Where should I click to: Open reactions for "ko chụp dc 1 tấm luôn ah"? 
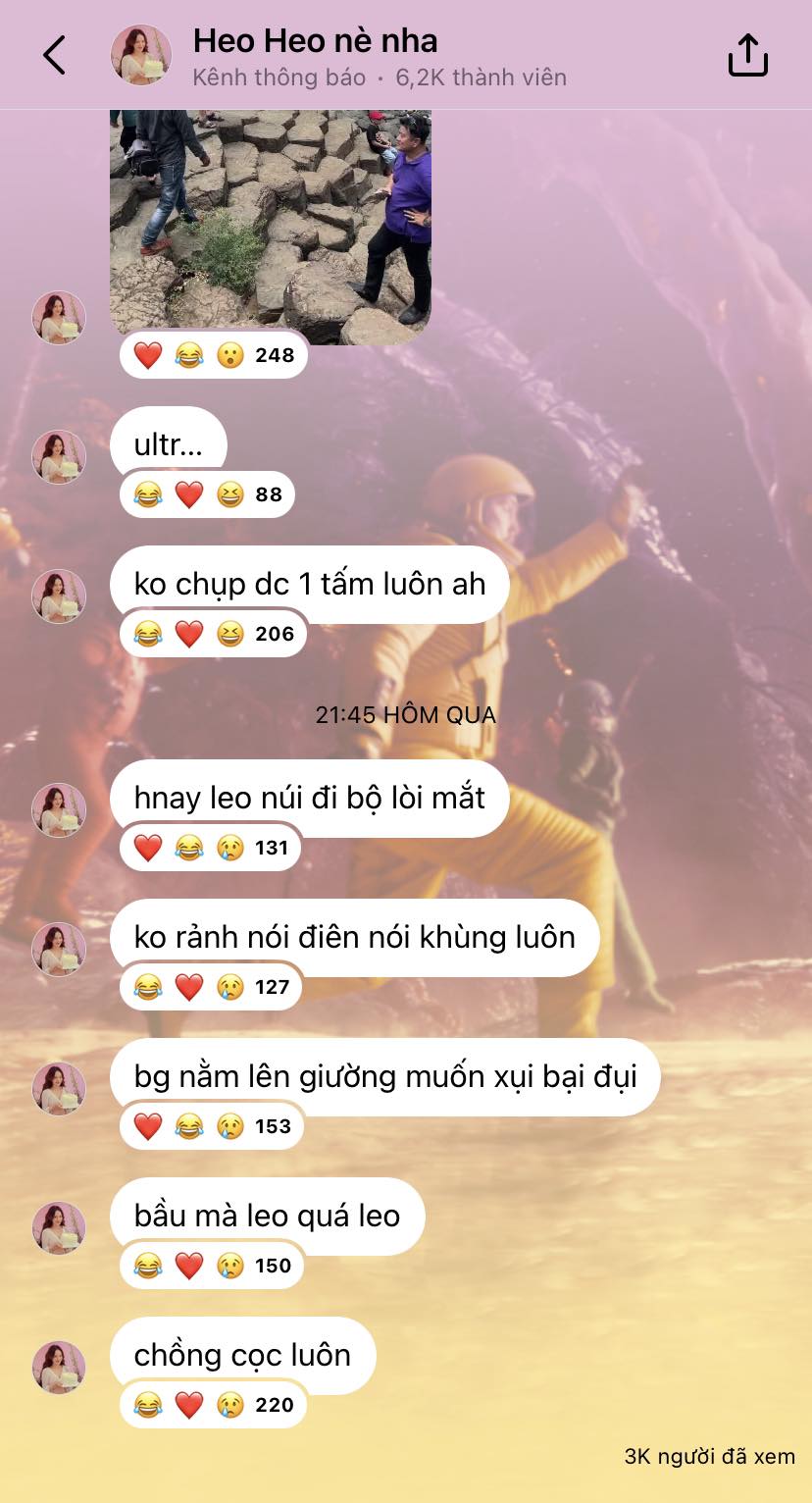pos(213,634)
